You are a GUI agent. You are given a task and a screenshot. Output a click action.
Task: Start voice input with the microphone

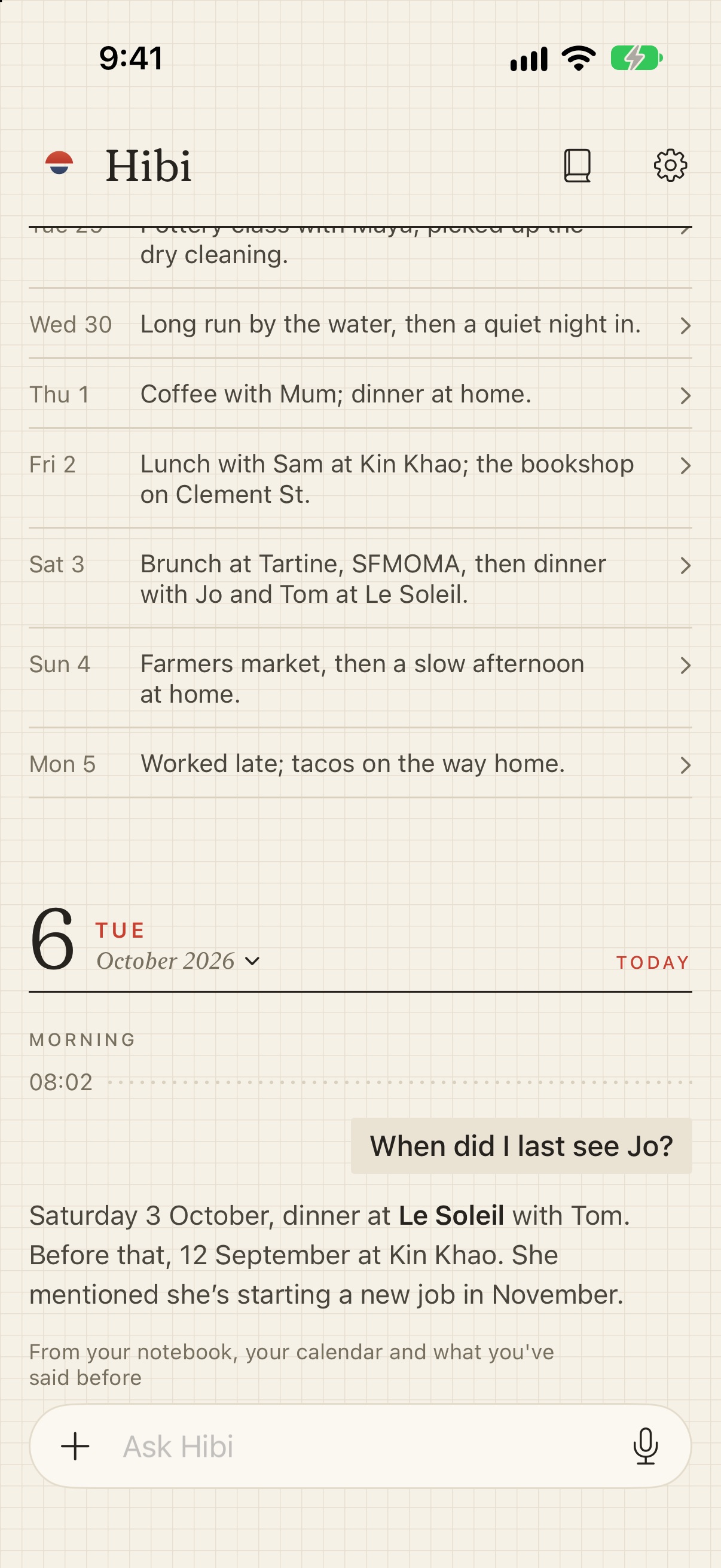coord(646,1446)
